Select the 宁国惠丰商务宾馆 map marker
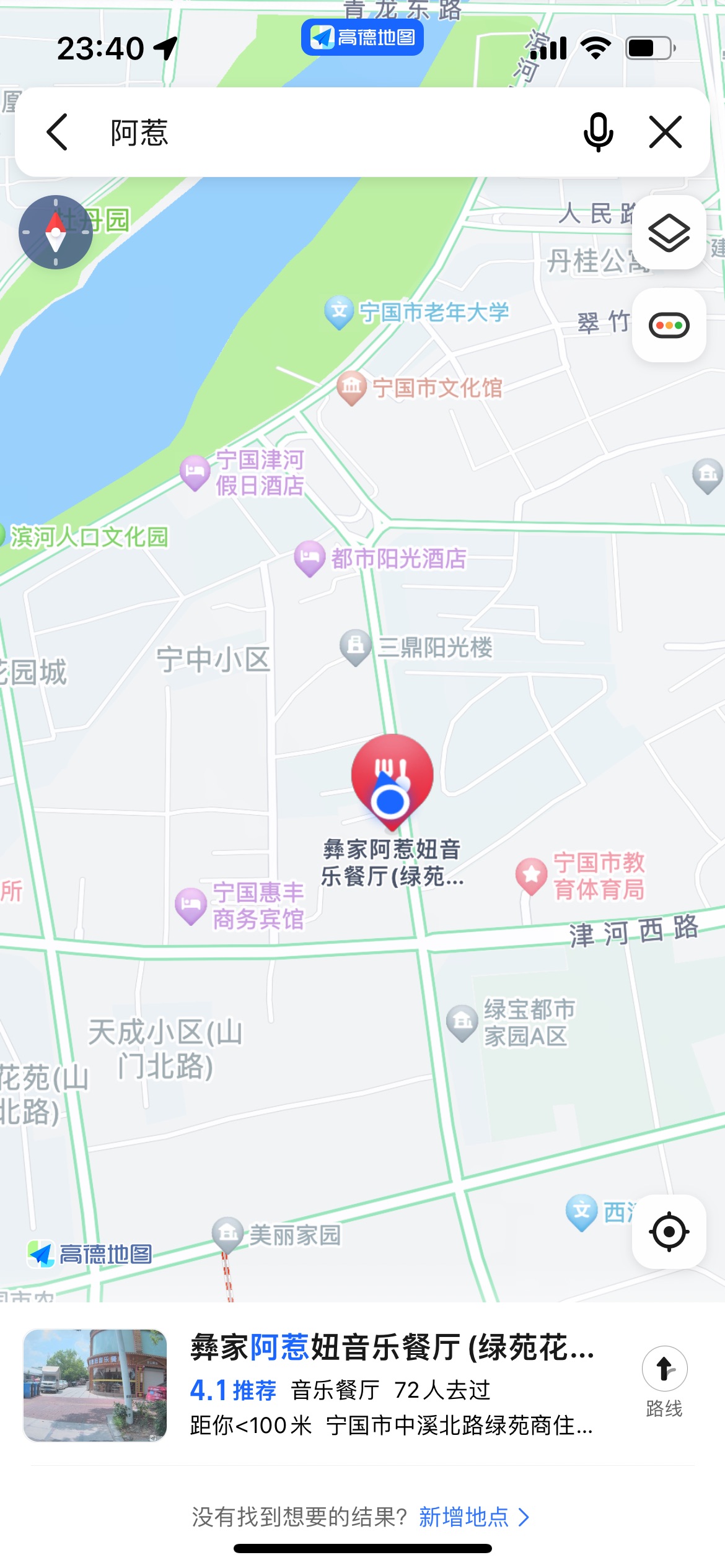The width and height of the screenshot is (725, 1568). coord(191,905)
